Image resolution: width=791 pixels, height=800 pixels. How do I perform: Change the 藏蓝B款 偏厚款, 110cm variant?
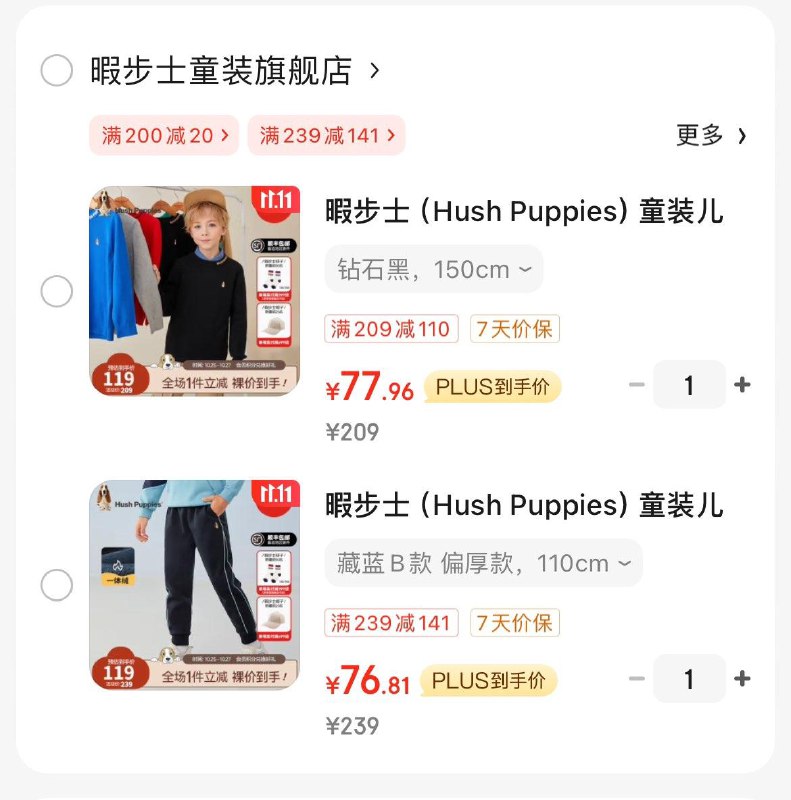click(483, 564)
